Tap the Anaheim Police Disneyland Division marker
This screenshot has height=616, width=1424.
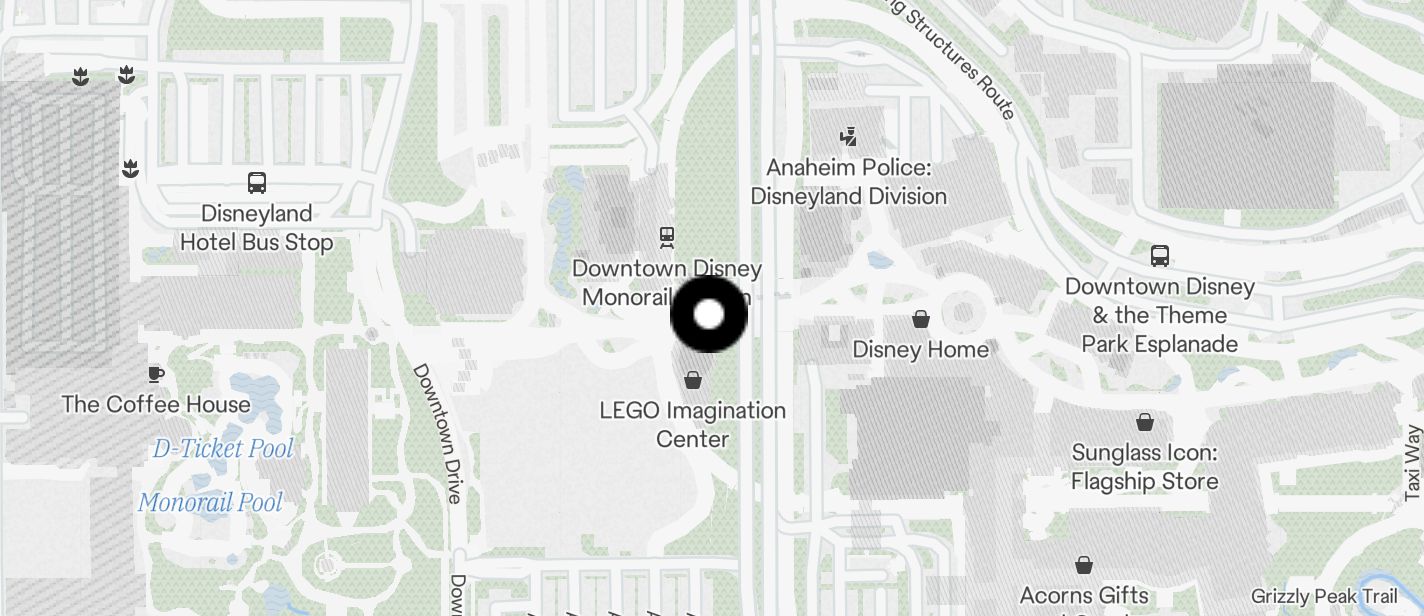[849, 136]
